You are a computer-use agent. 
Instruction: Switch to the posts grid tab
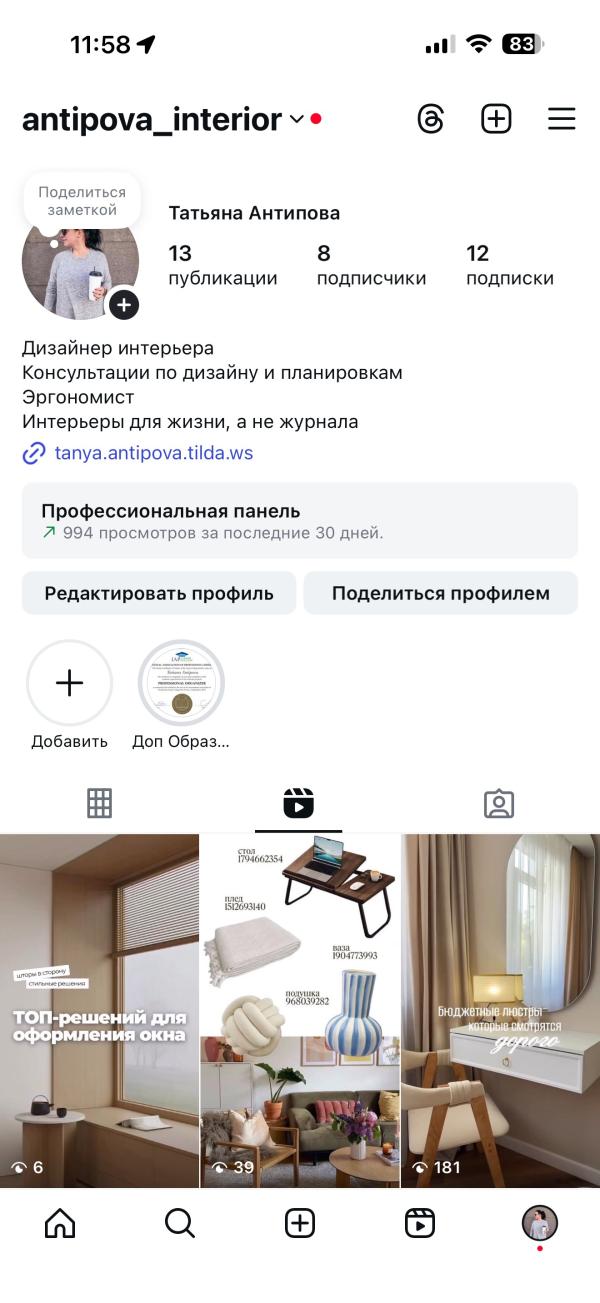[99, 803]
